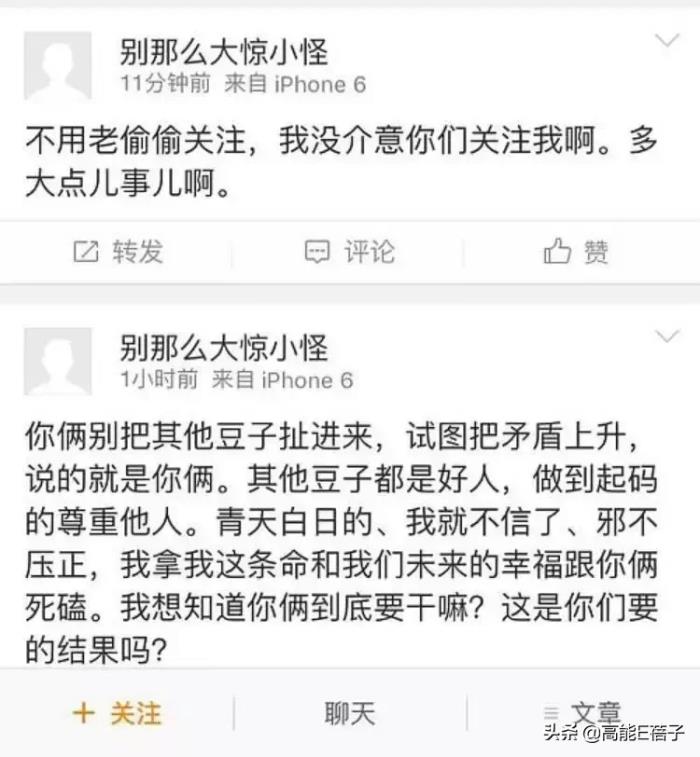Open the avatar on the 11分钟前 post
700x757 pixels.
point(58,65)
